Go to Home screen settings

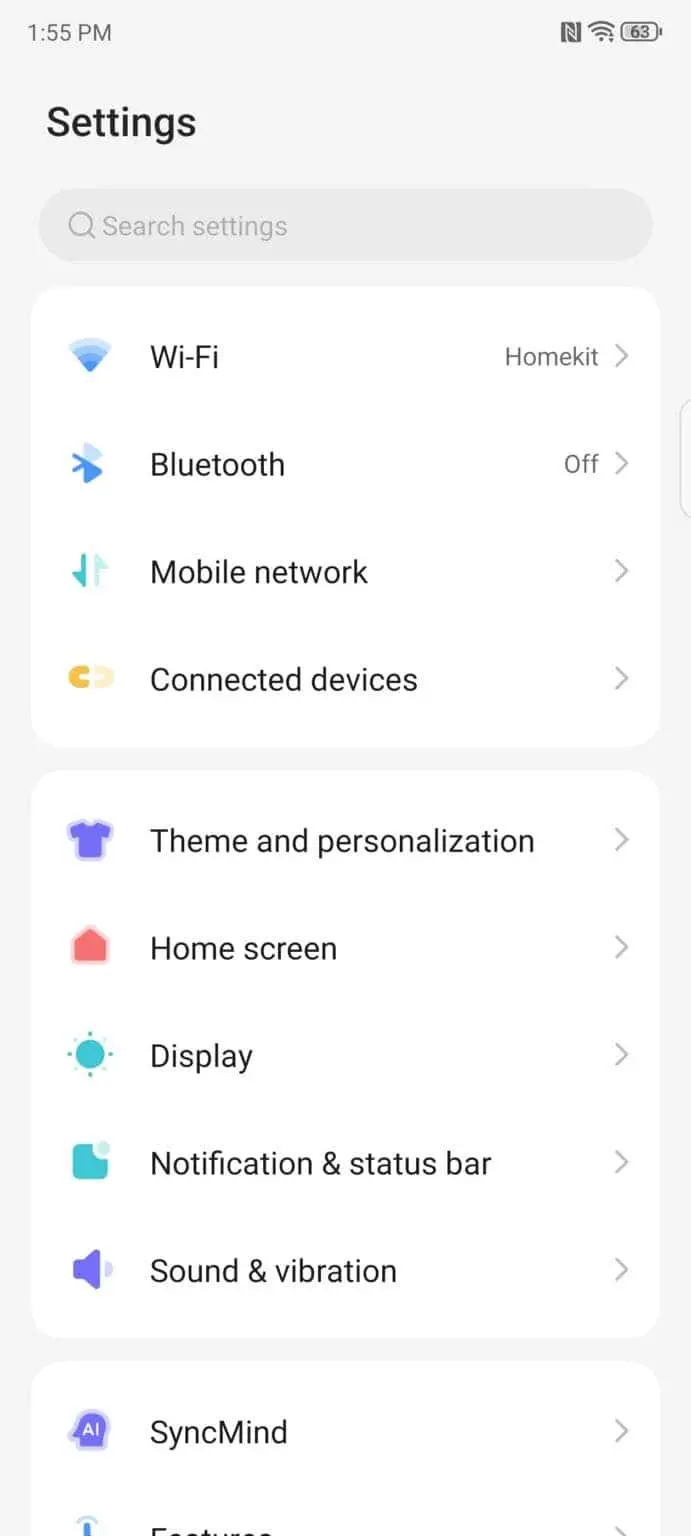pyautogui.click(x=345, y=948)
